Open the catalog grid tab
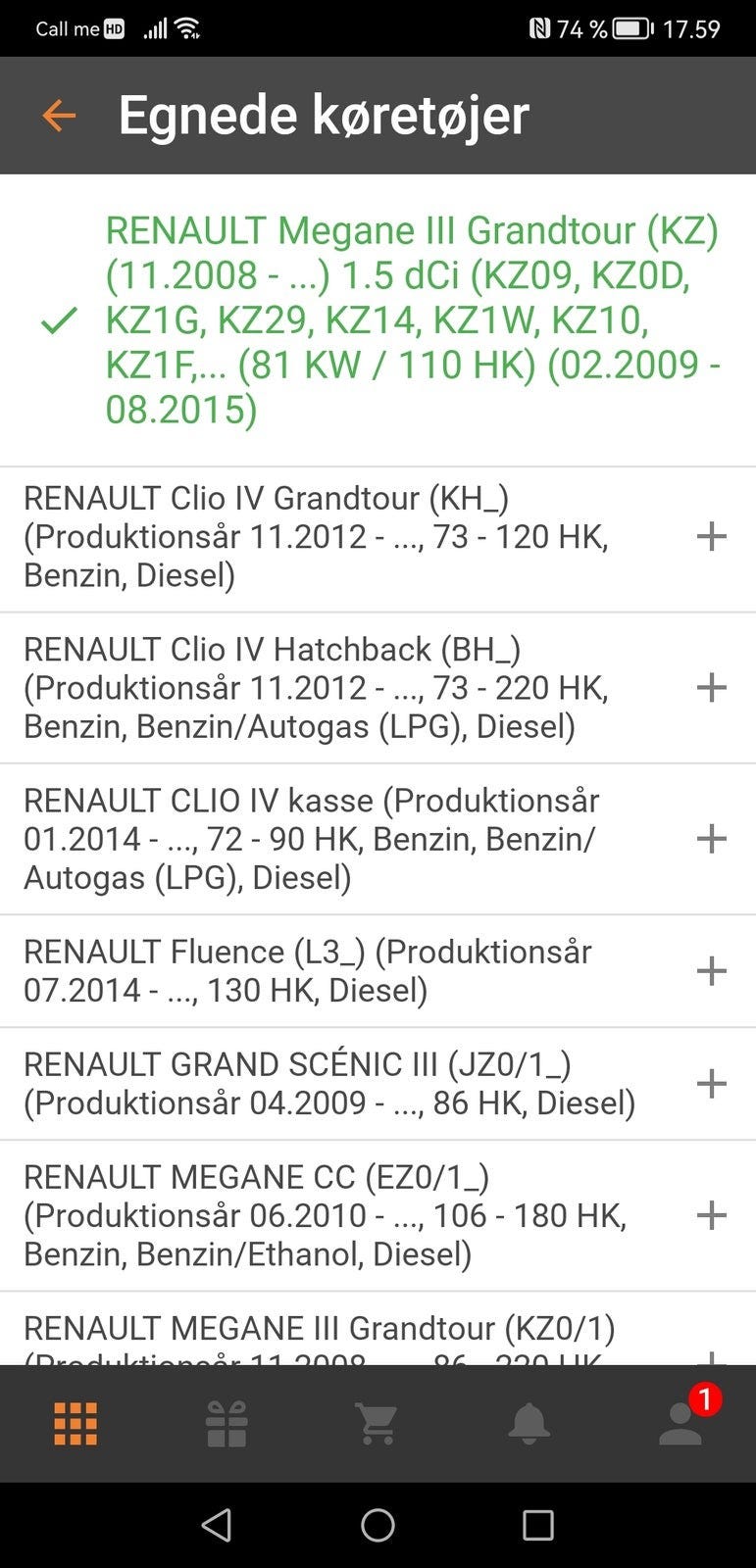The width and height of the screenshot is (756, 1568). click(x=76, y=1423)
